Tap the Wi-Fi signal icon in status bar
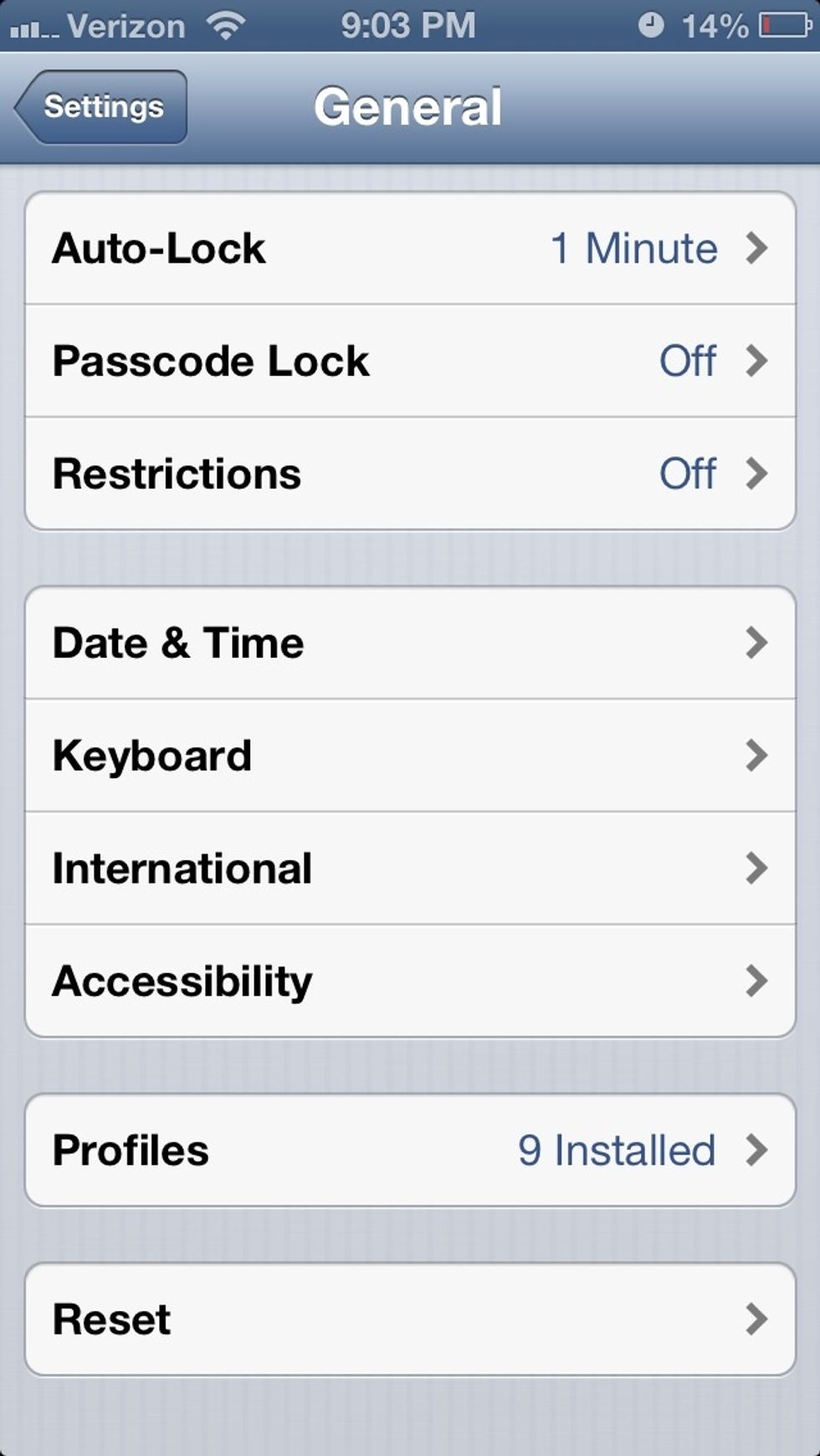This screenshot has width=820, height=1456. point(224,25)
